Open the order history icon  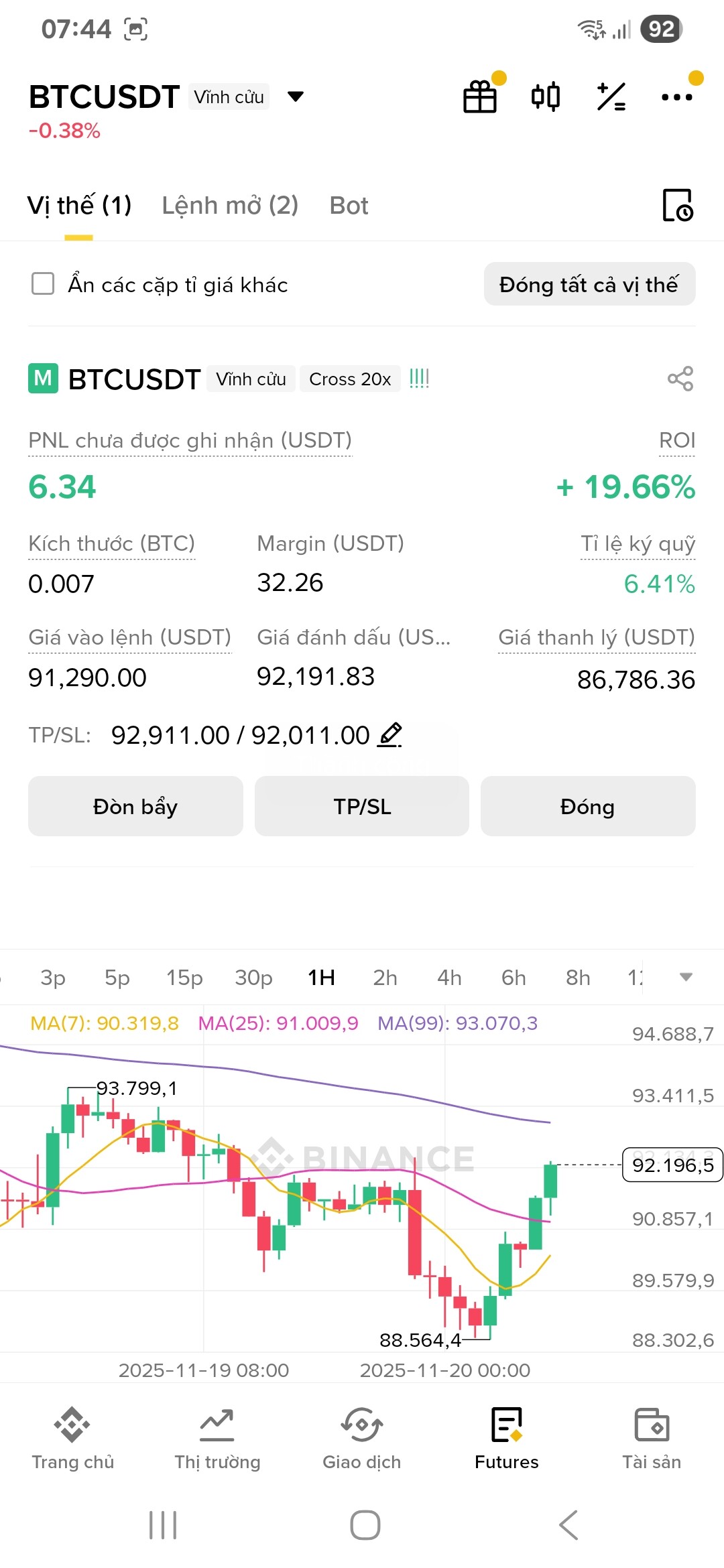click(677, 205)
